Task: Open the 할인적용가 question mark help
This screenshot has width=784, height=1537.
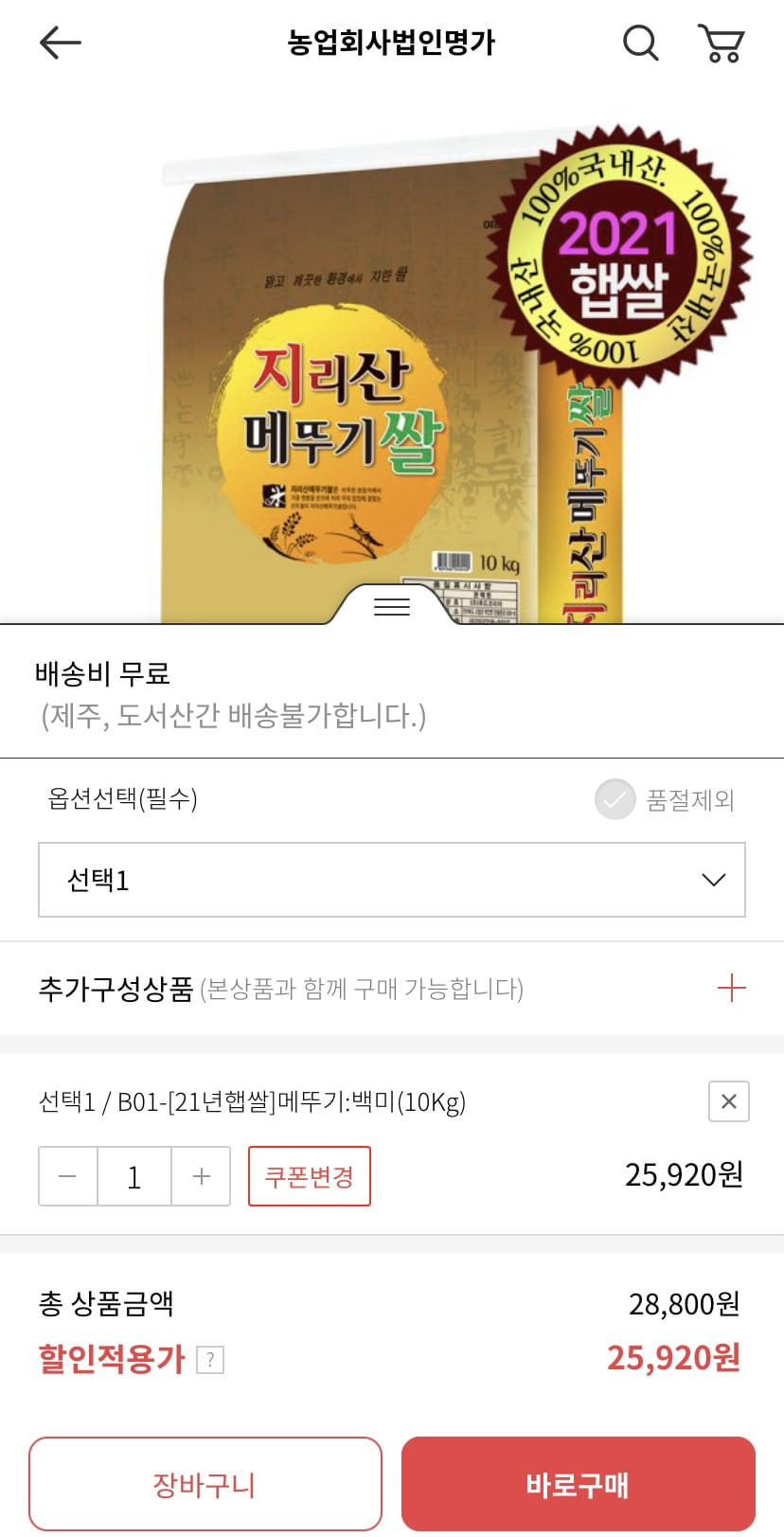Action: pyautogui.click(x=210, y=1360)
